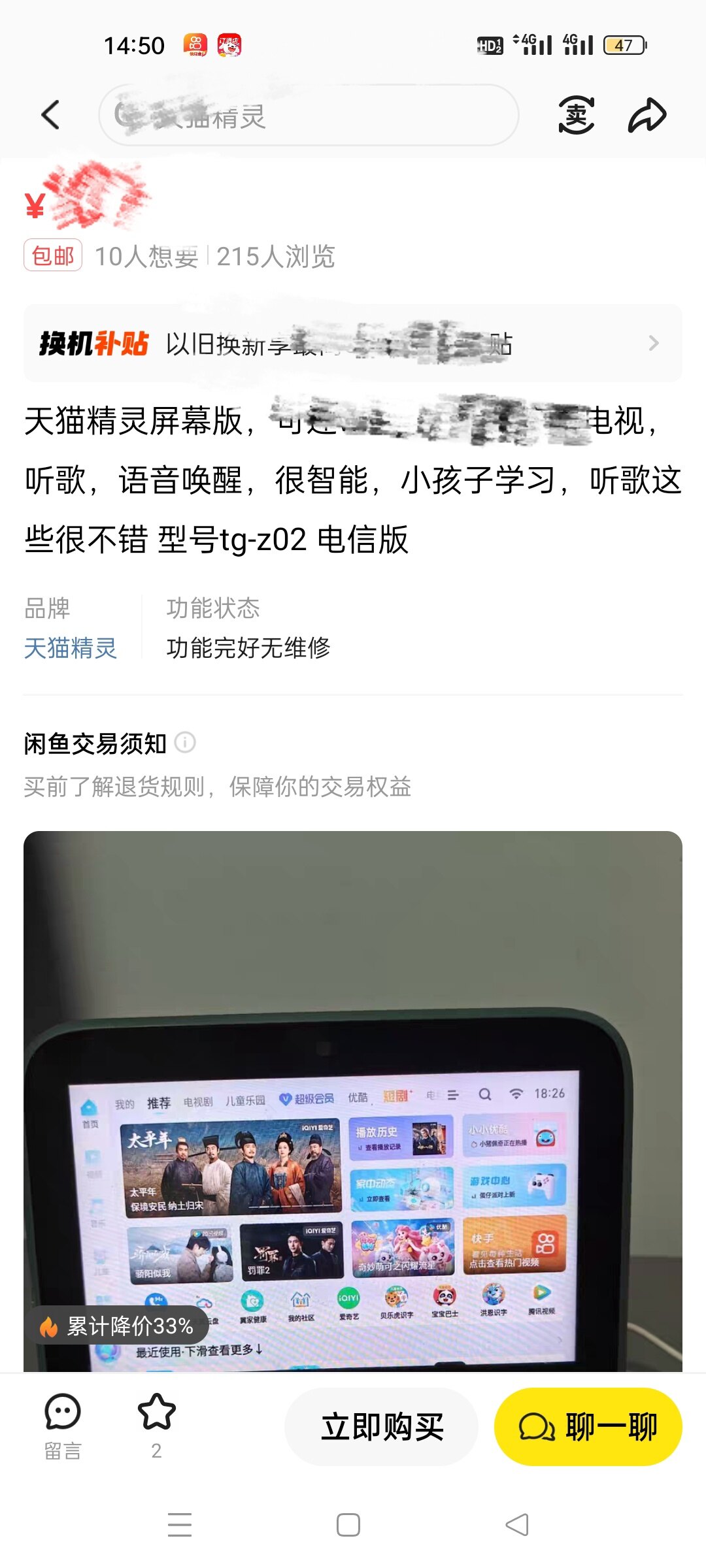Leave a comment via 留言
This screenshot has width=706, height=1568.
63,1426
